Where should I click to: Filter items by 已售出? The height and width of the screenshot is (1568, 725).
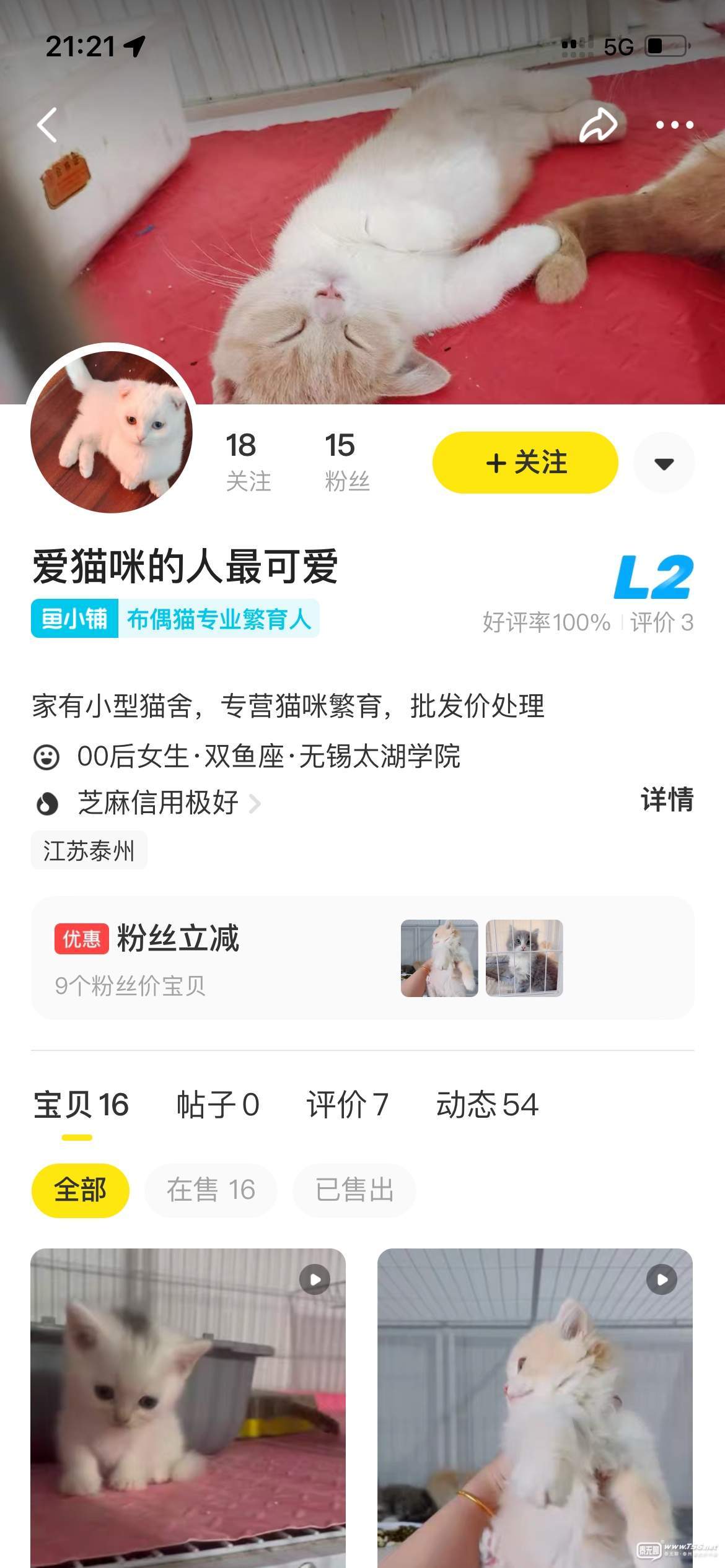pyautogui.click(x=354, y=1190)
